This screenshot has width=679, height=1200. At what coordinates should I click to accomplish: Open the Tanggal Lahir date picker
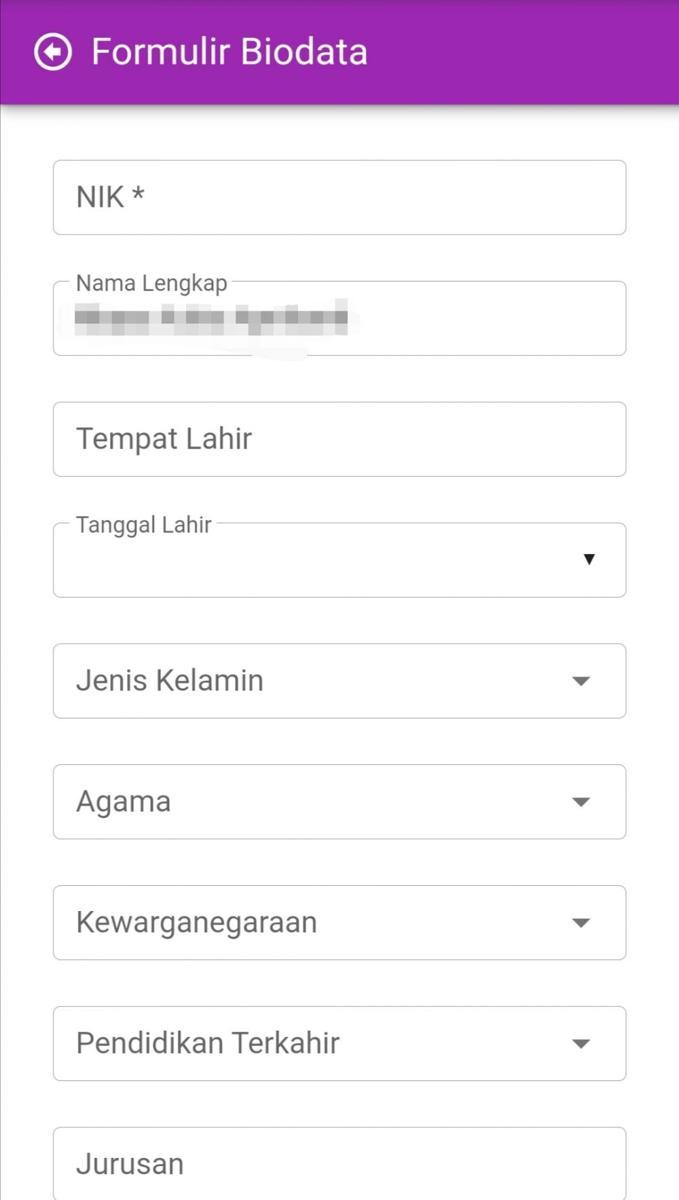[339, 560]
